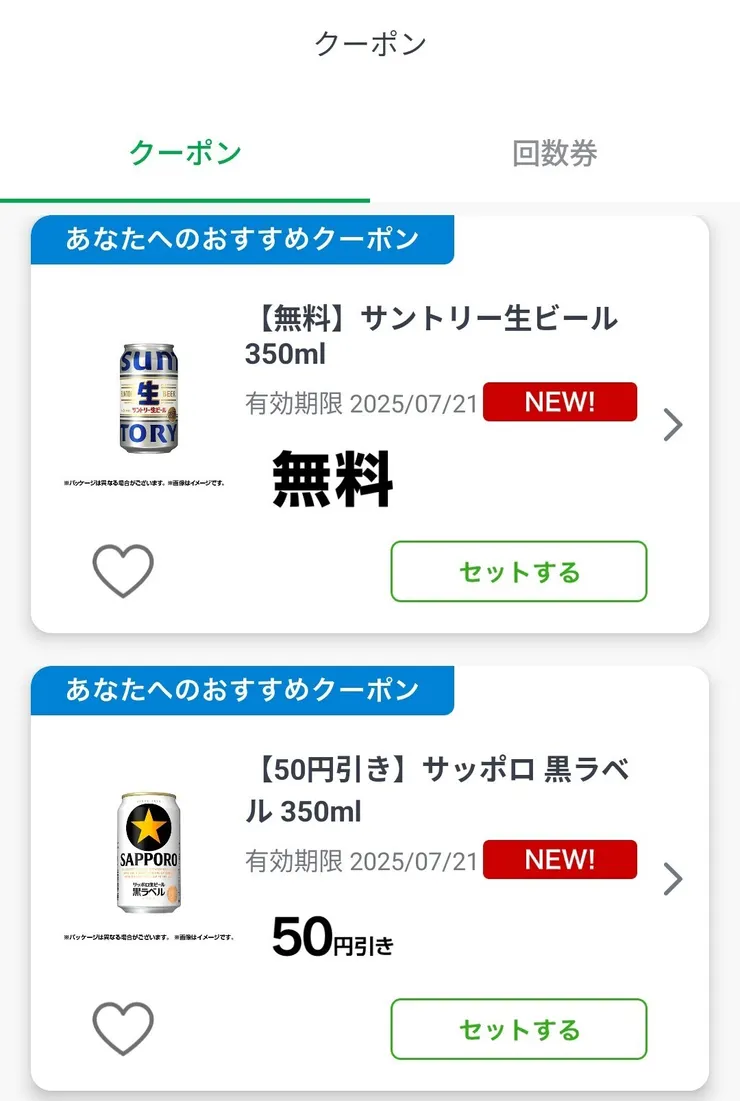Tap the Sapporo 黒ラベル can thumbnail

(x=148, y=855)
